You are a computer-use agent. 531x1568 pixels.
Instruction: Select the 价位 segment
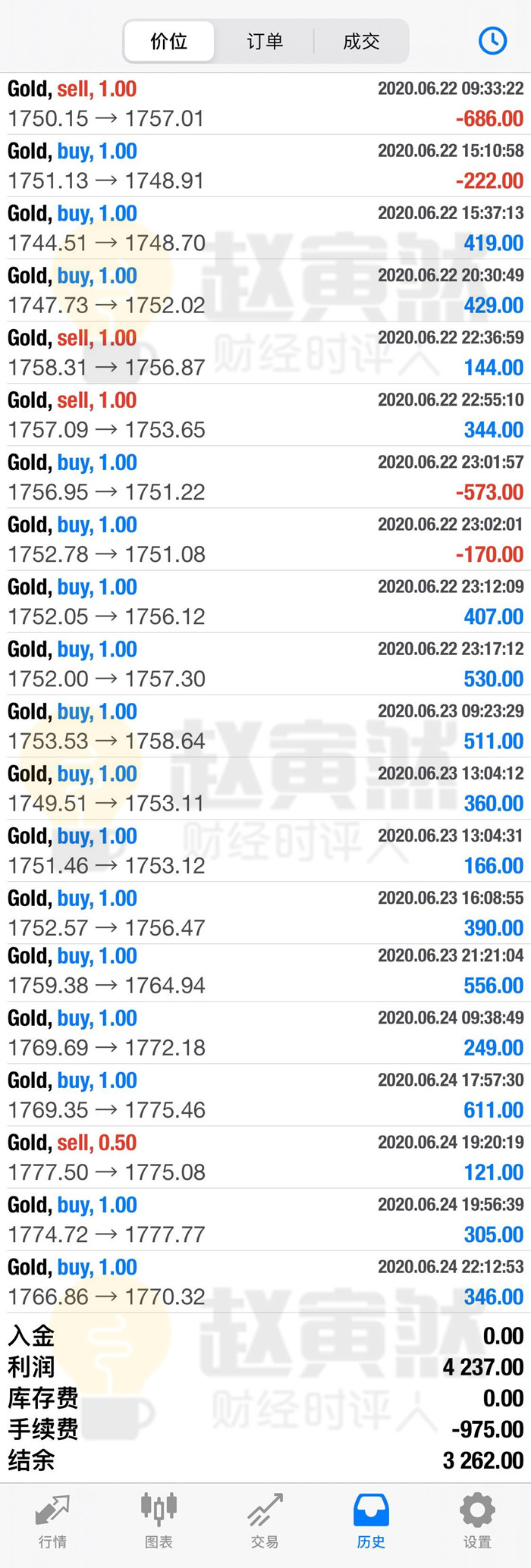click(x=169, y=41)
